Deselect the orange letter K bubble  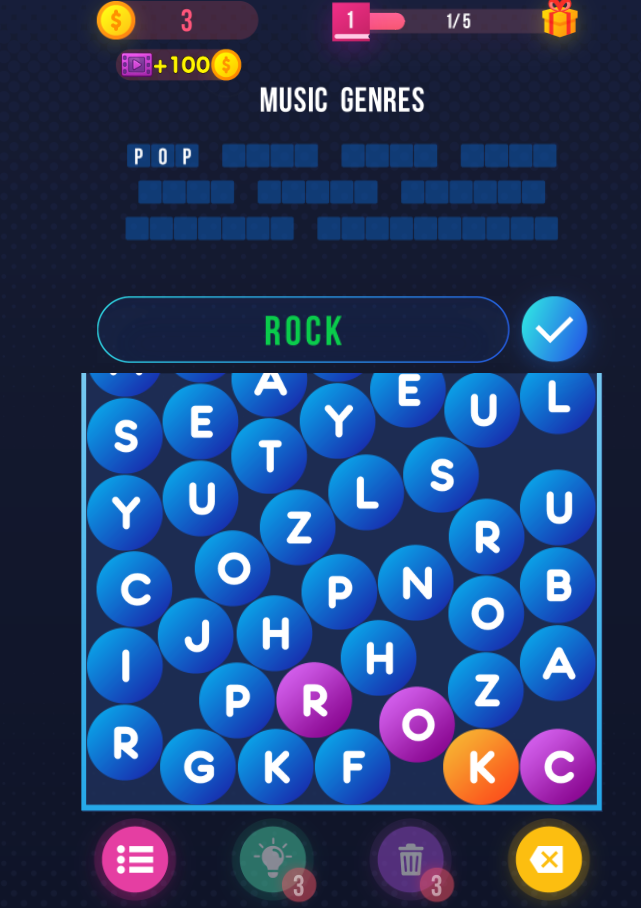(481, 767)
